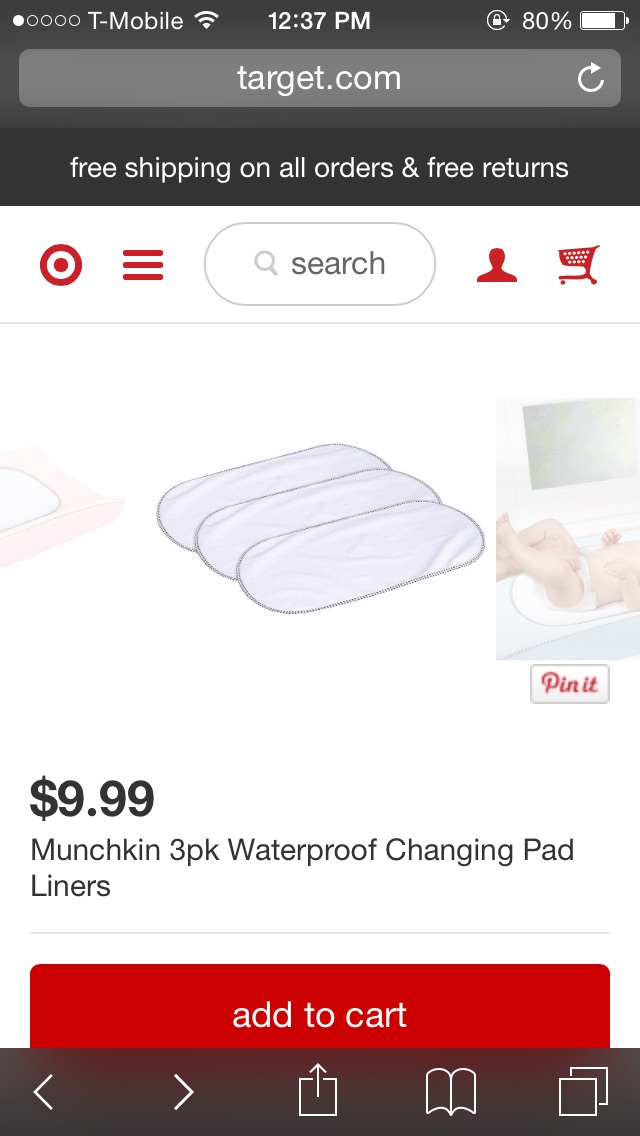View the baby on changing pad photo
640x1136 pixels.
click(567, 528)
